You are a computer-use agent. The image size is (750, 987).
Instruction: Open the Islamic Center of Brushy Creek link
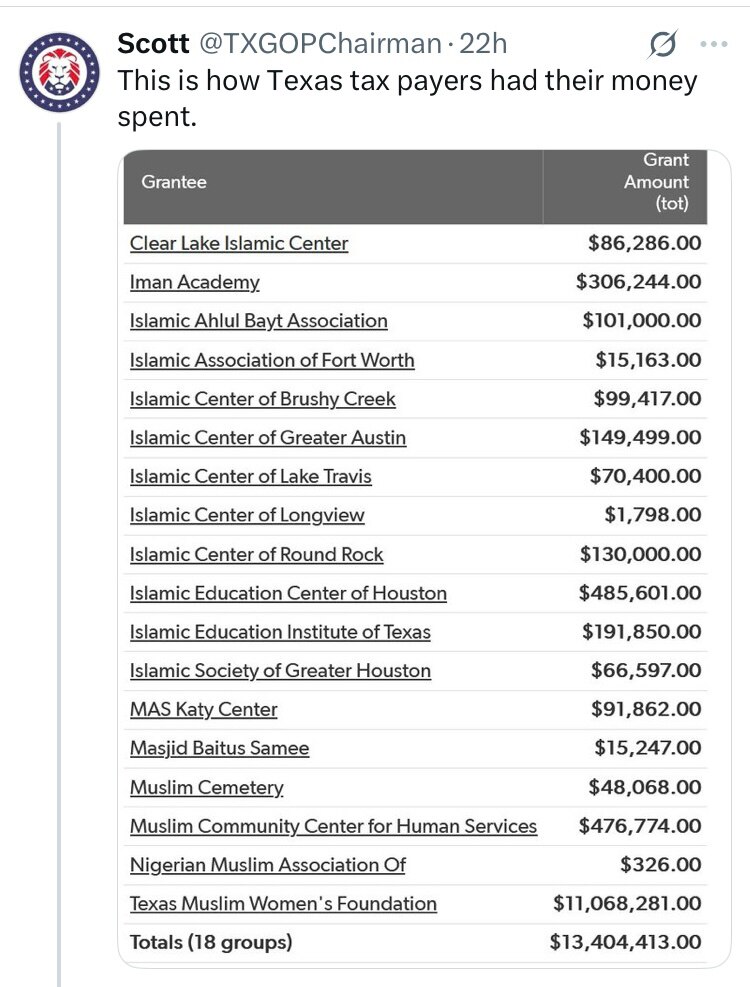[263, 398]
